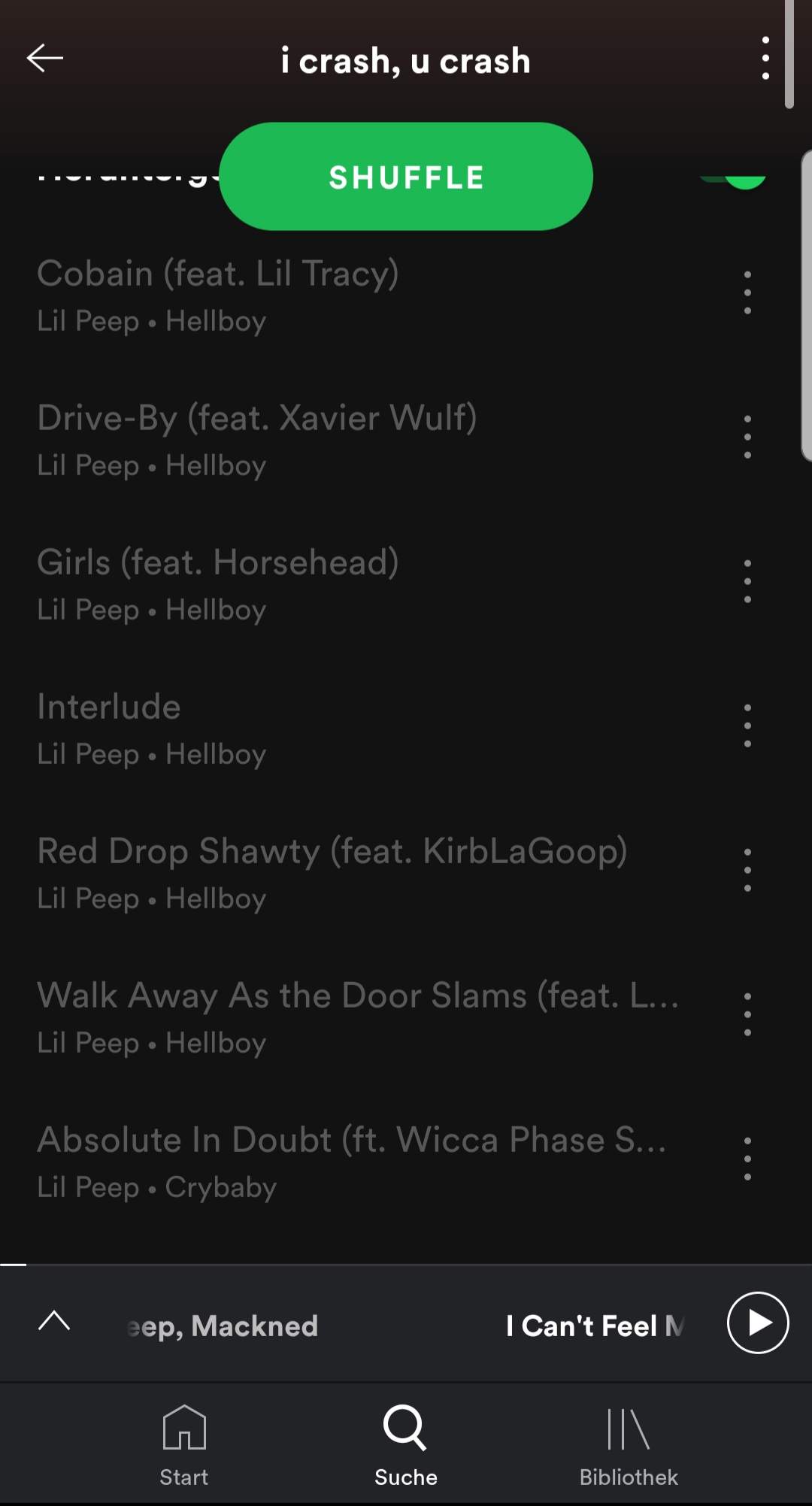Open options for Girls (feat. Horsehead)
Screen dimensions: 812x1506
tap(747, 581)
